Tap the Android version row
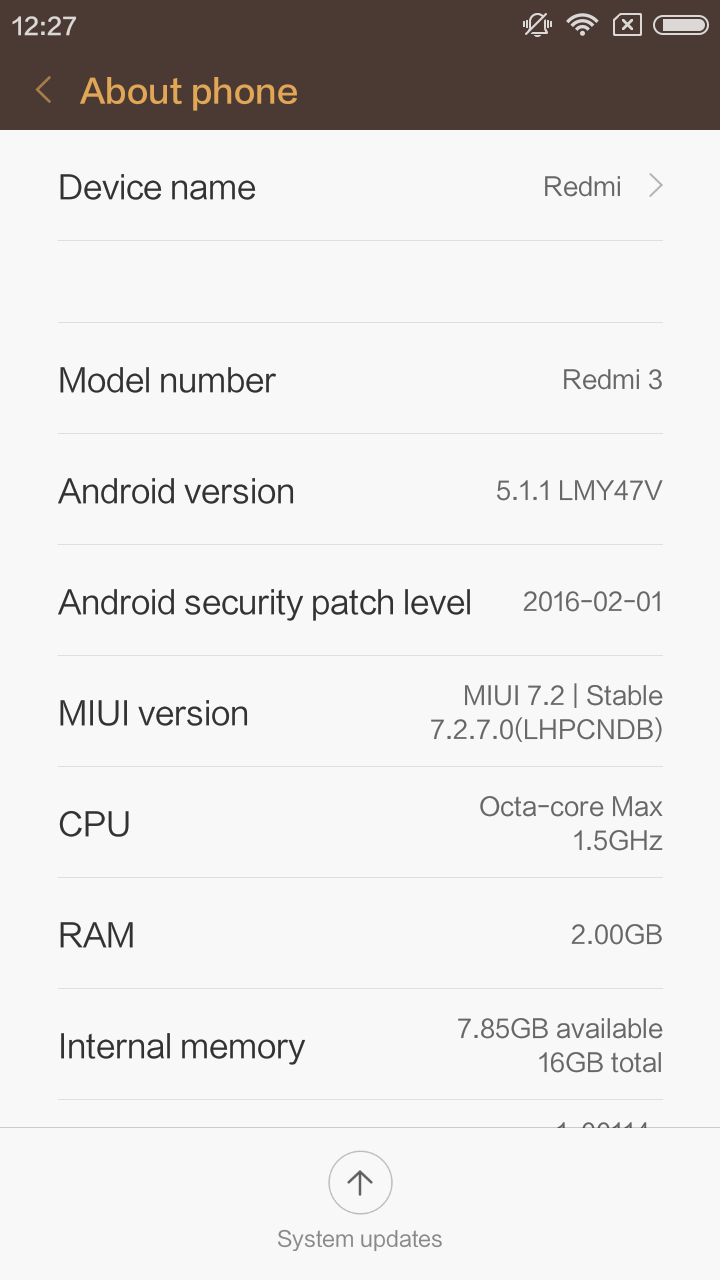 pos(360,490)
